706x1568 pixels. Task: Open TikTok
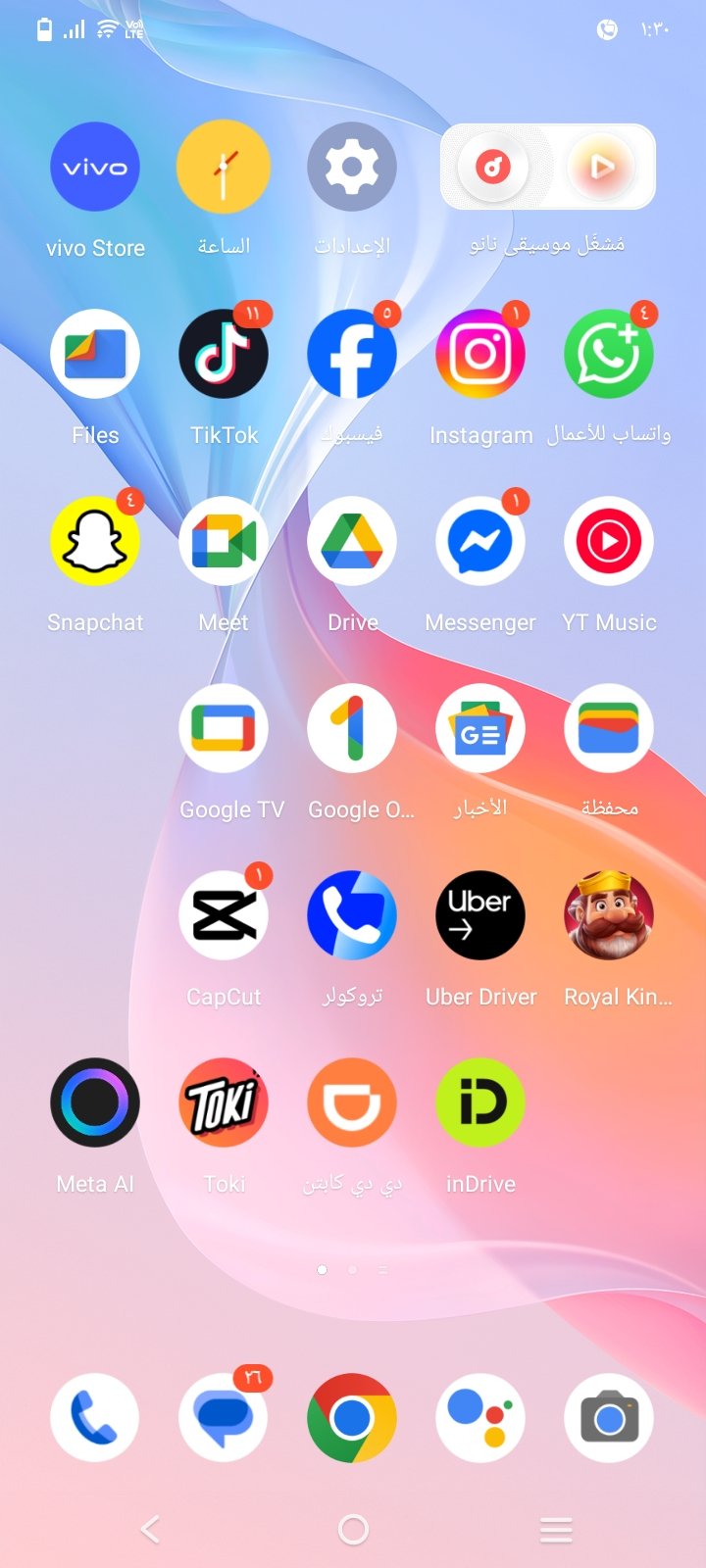click(x=224, y=355)
